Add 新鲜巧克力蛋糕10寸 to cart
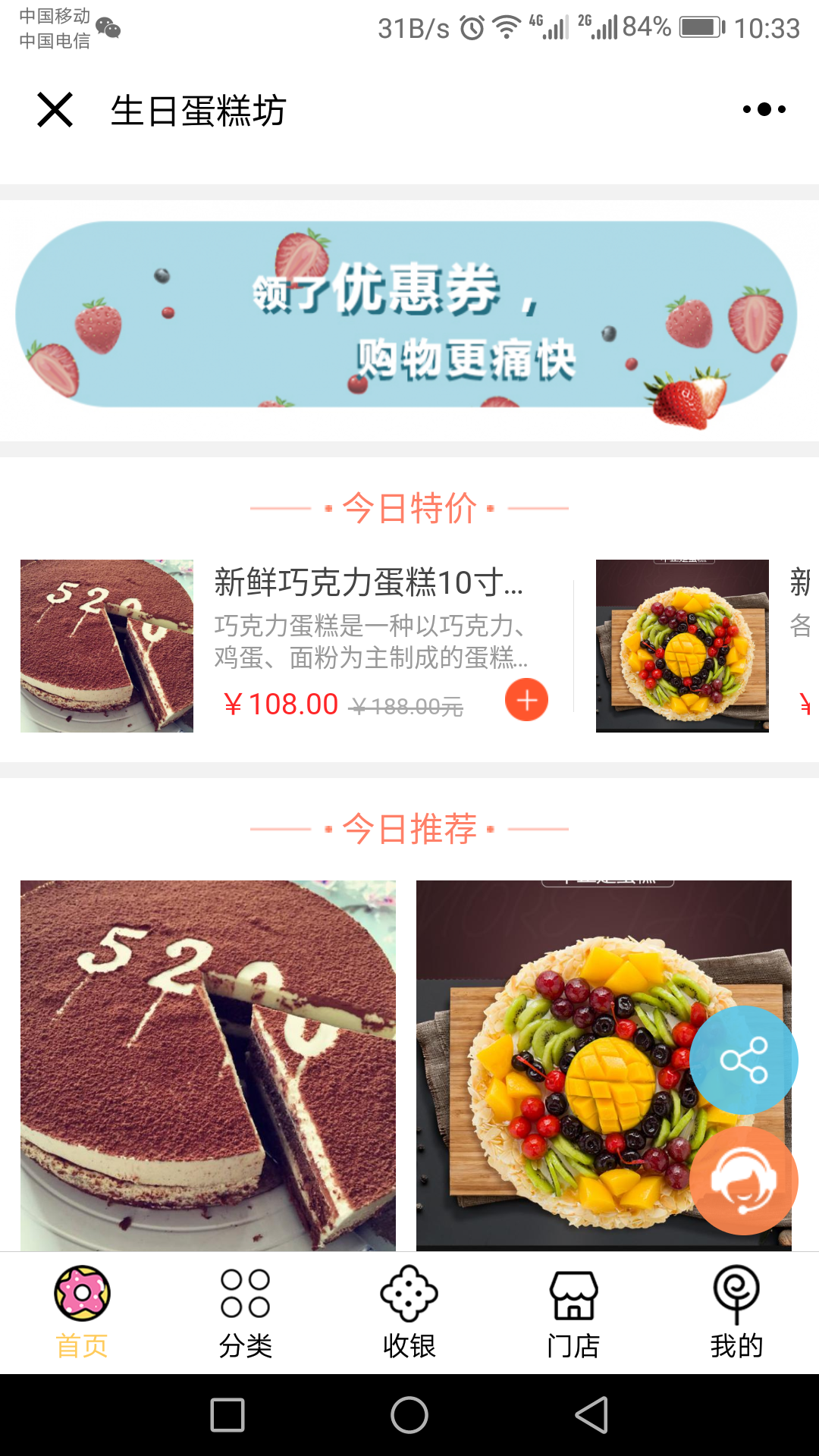The width and height of the screenshot is (819, 1456). click(x=526, y=699)
